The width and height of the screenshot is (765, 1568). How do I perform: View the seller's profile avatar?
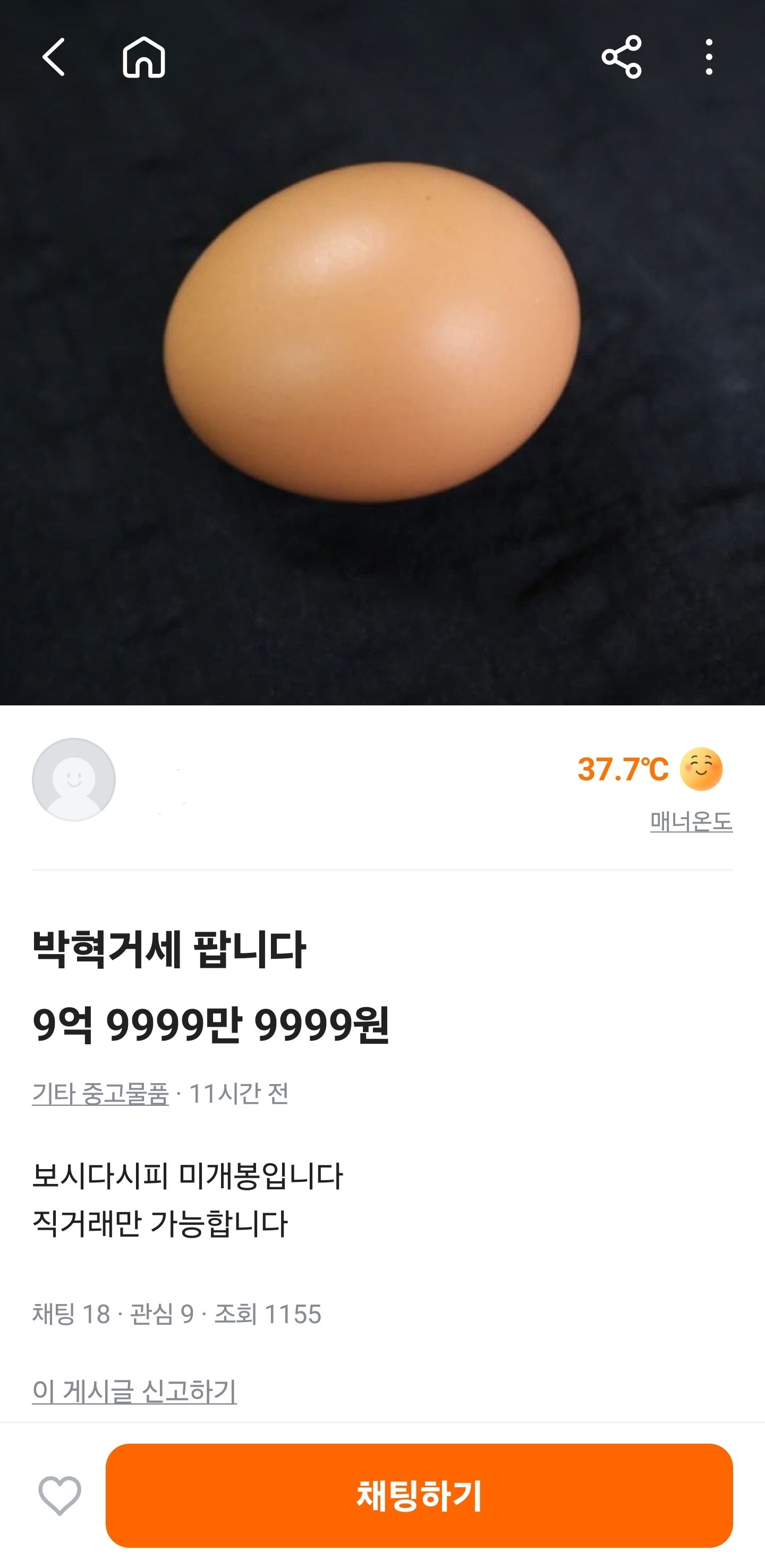coord(74,780)
